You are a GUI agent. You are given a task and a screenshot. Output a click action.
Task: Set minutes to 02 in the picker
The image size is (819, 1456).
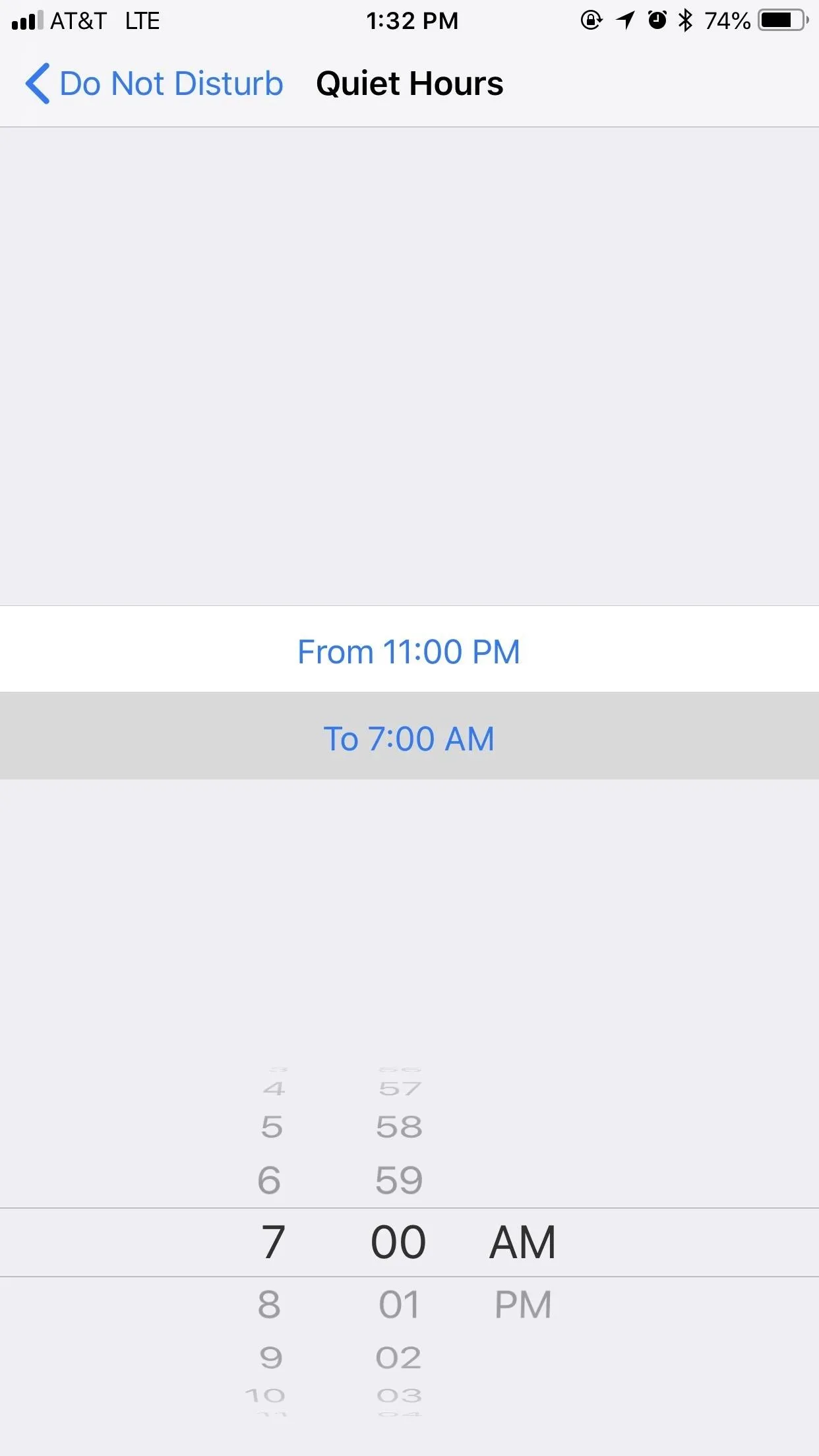click(398, 1358)
